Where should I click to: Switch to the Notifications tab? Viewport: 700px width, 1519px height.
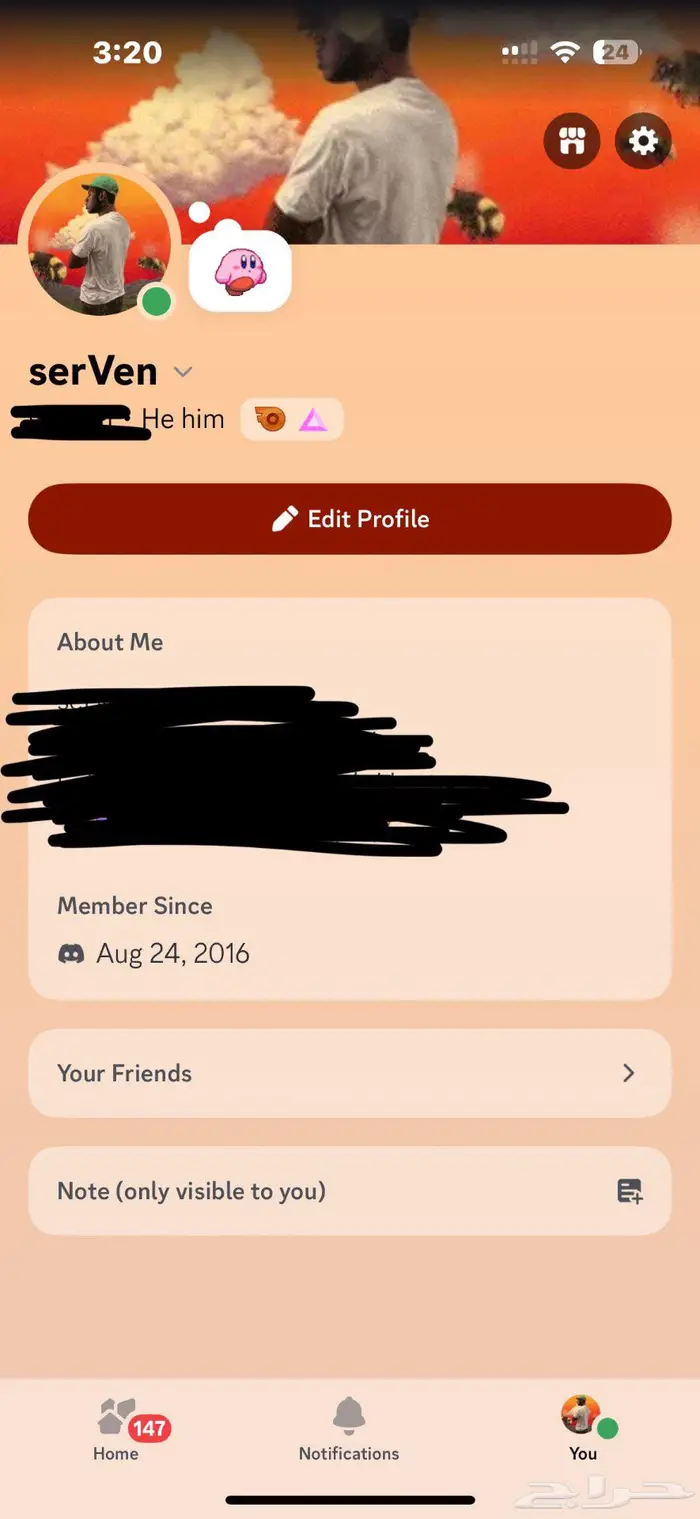point(348,1430)
